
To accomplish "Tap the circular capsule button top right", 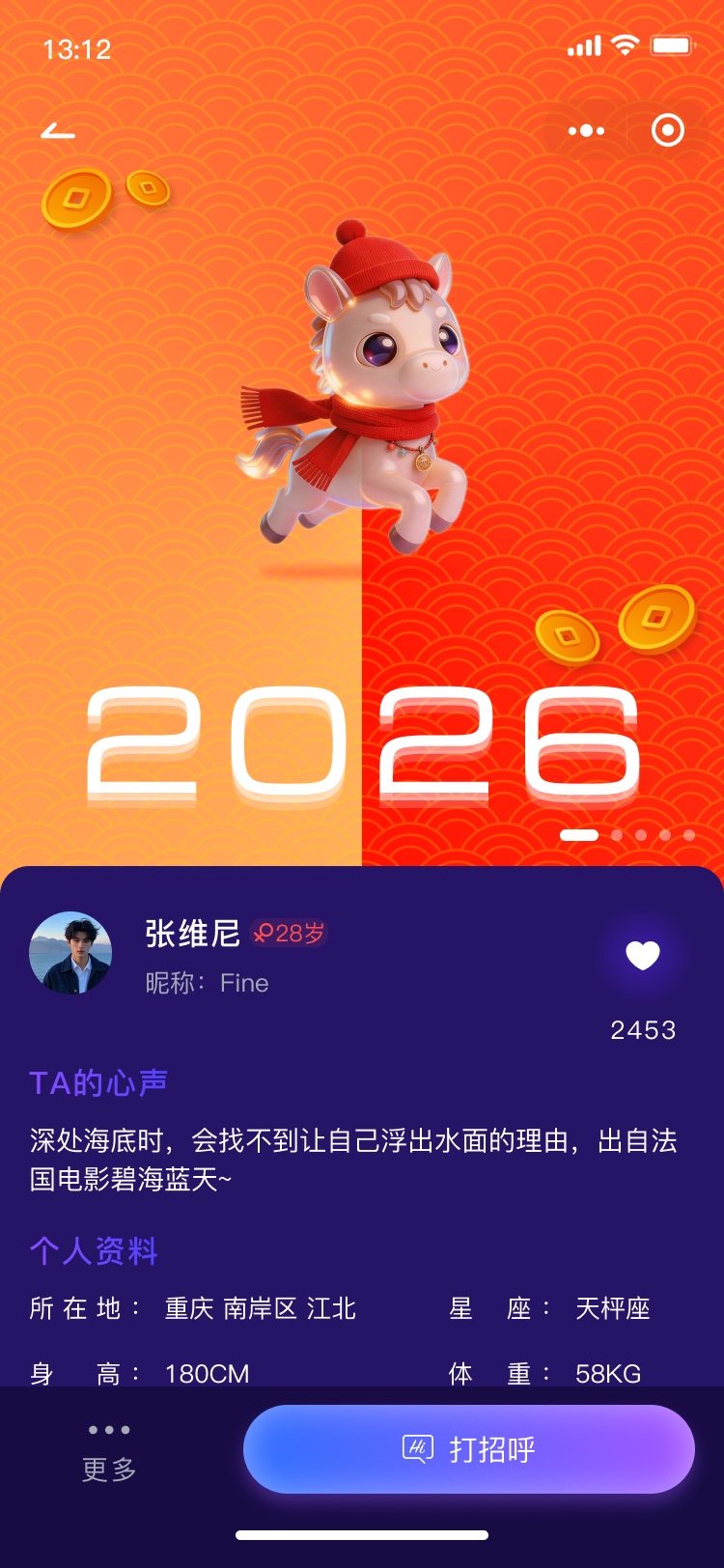I will (667, 130).
